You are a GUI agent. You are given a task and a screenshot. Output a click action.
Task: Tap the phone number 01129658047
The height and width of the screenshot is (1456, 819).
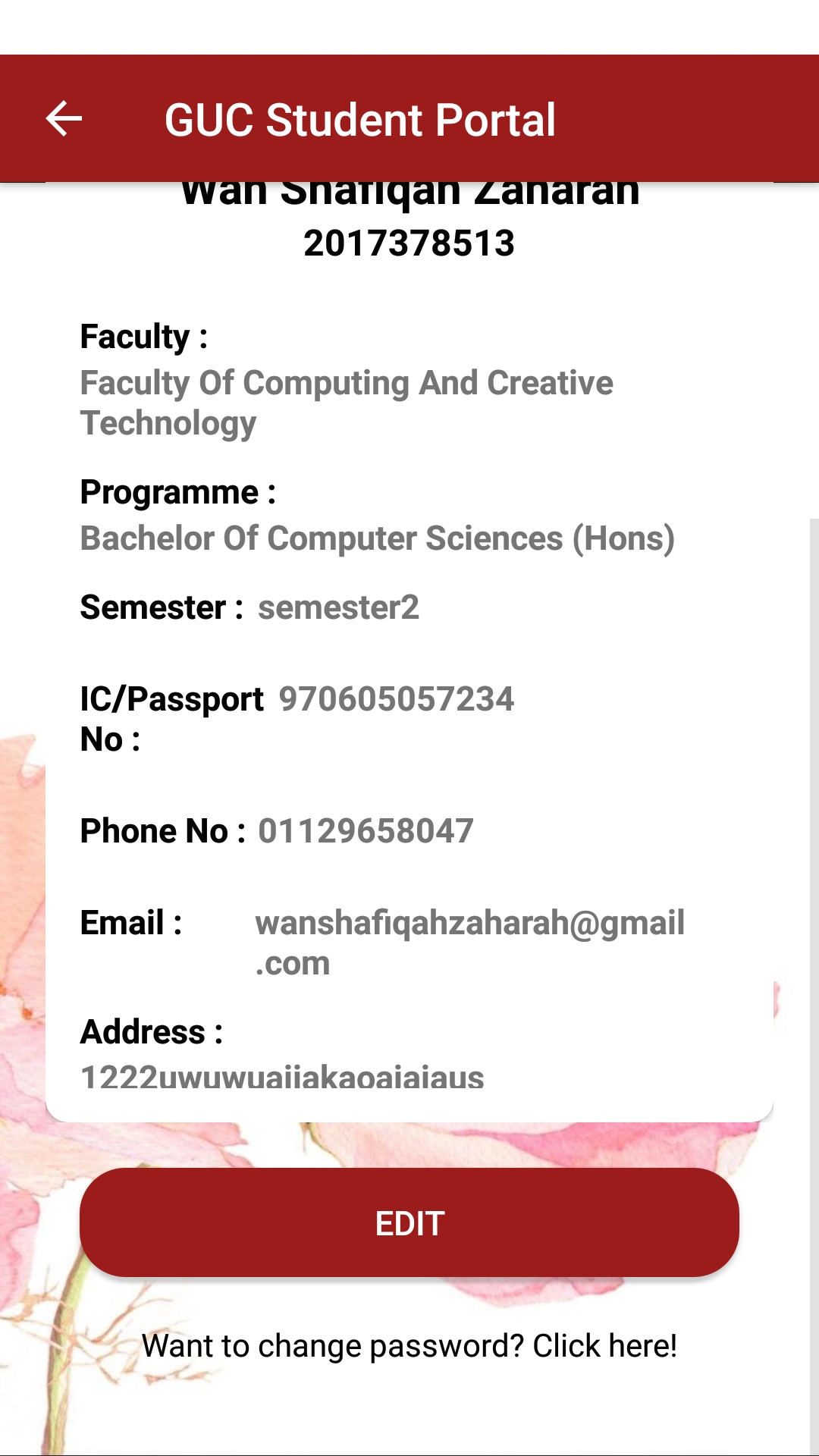[x=366, y=830]
